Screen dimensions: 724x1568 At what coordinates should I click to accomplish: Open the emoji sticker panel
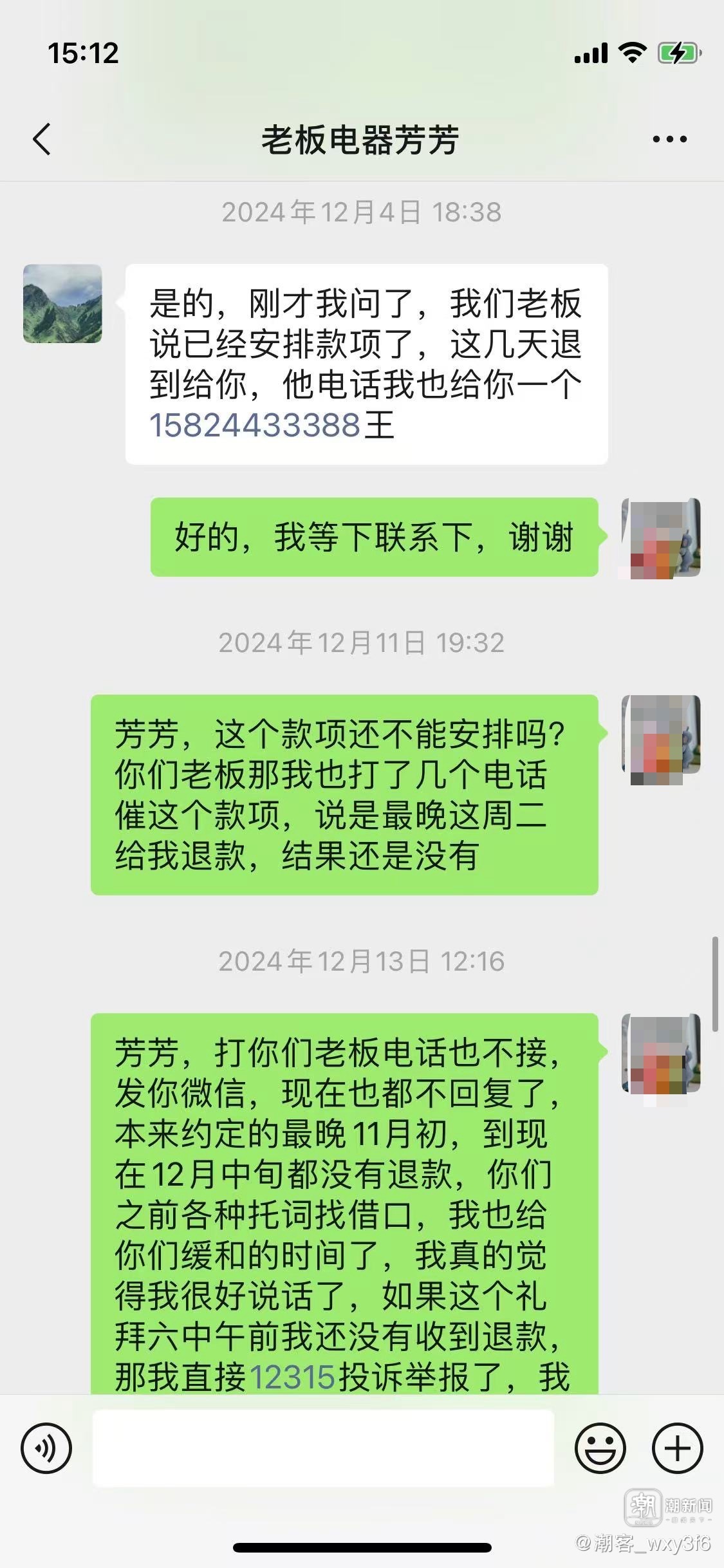pos(600,1448)
